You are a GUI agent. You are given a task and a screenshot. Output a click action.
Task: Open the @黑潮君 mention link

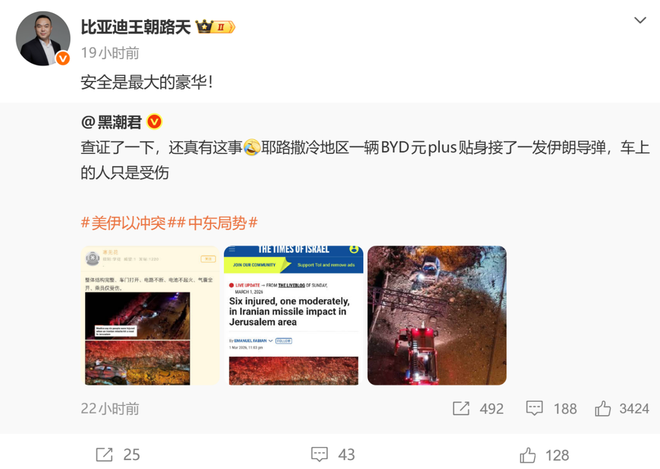111,122
